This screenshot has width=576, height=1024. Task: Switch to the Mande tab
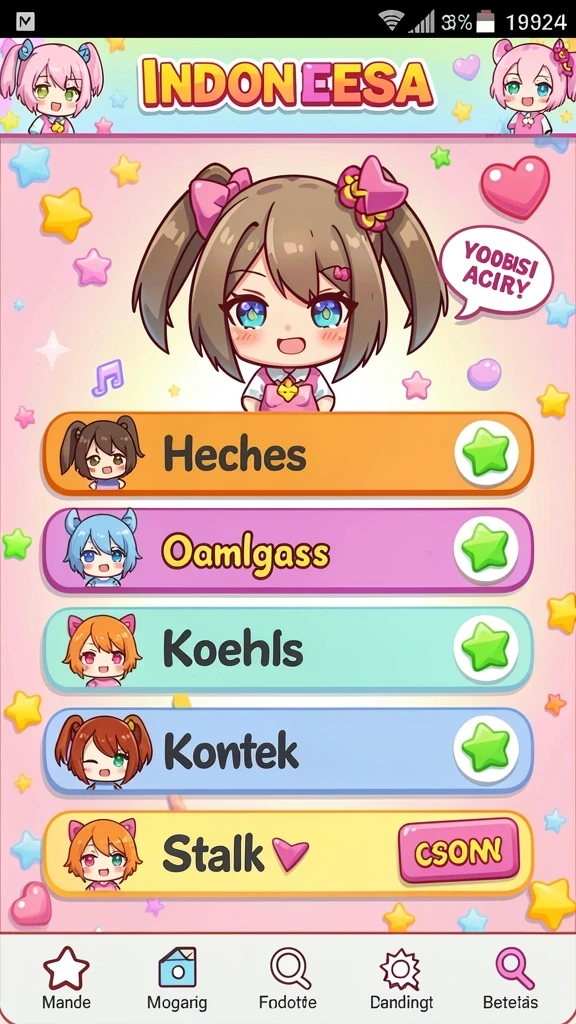[x=66, y=978]
